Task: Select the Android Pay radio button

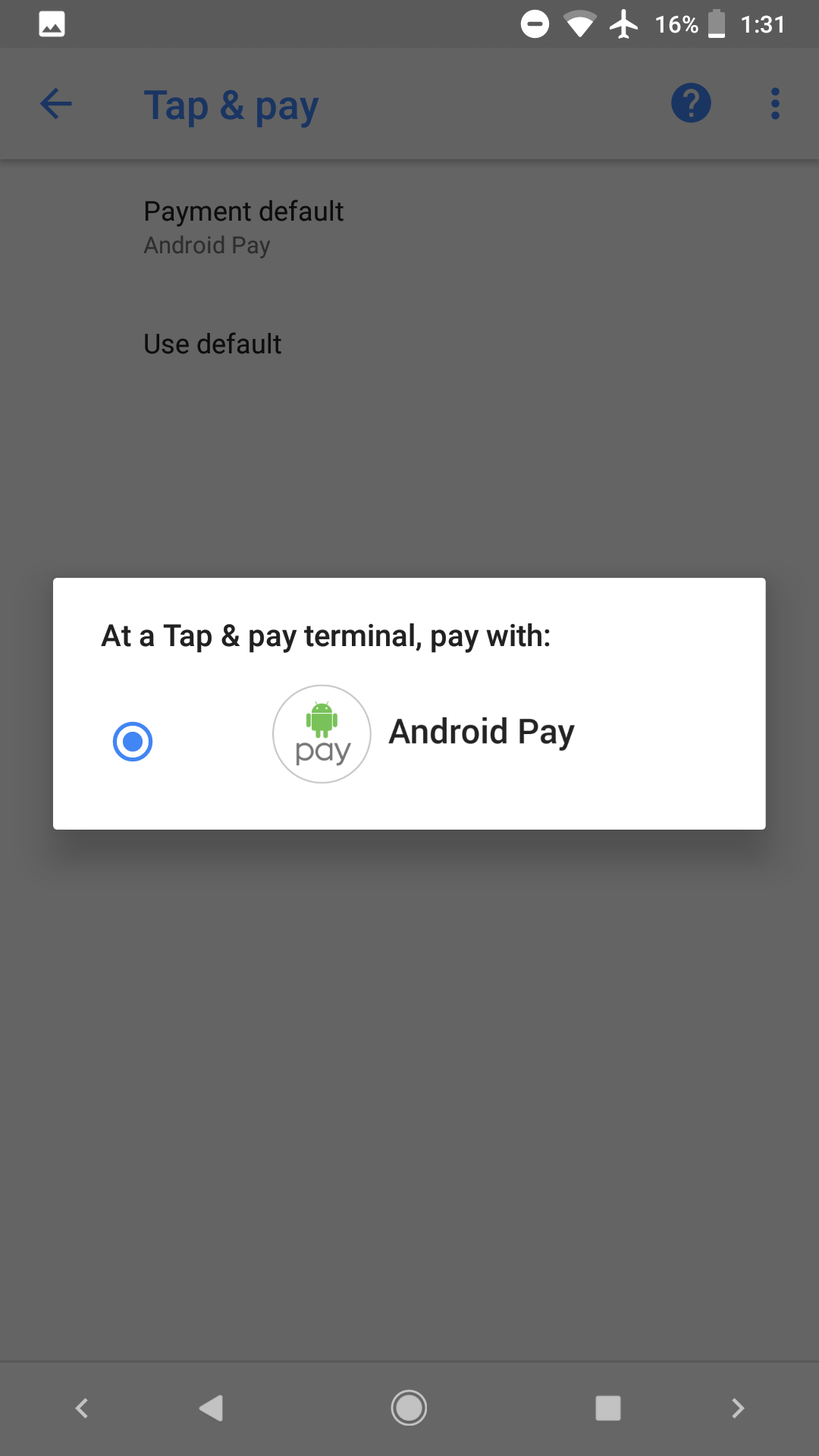Action: click(133, 741)
